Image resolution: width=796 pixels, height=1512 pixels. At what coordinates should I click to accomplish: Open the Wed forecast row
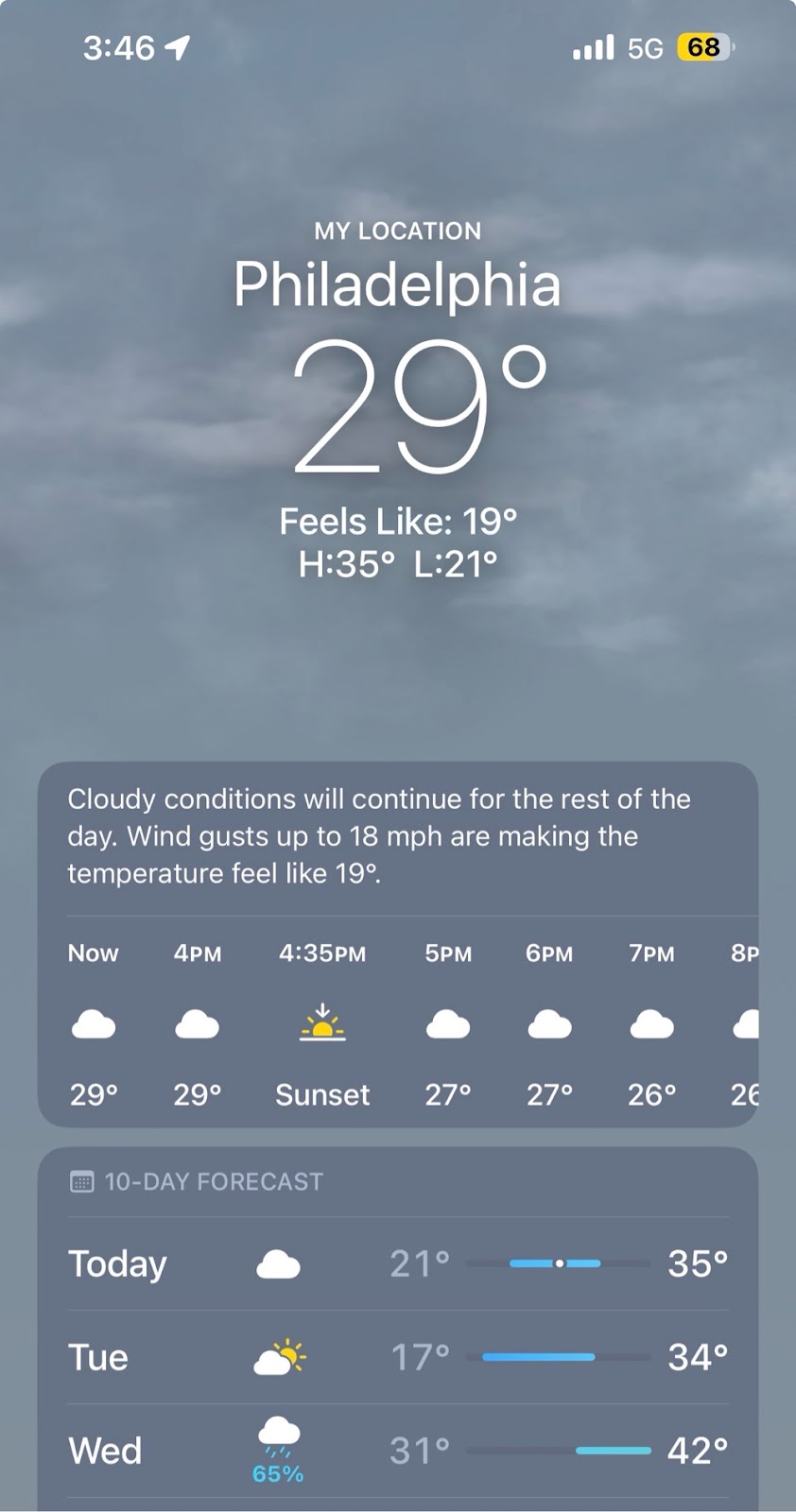[x=398, y=1452]
